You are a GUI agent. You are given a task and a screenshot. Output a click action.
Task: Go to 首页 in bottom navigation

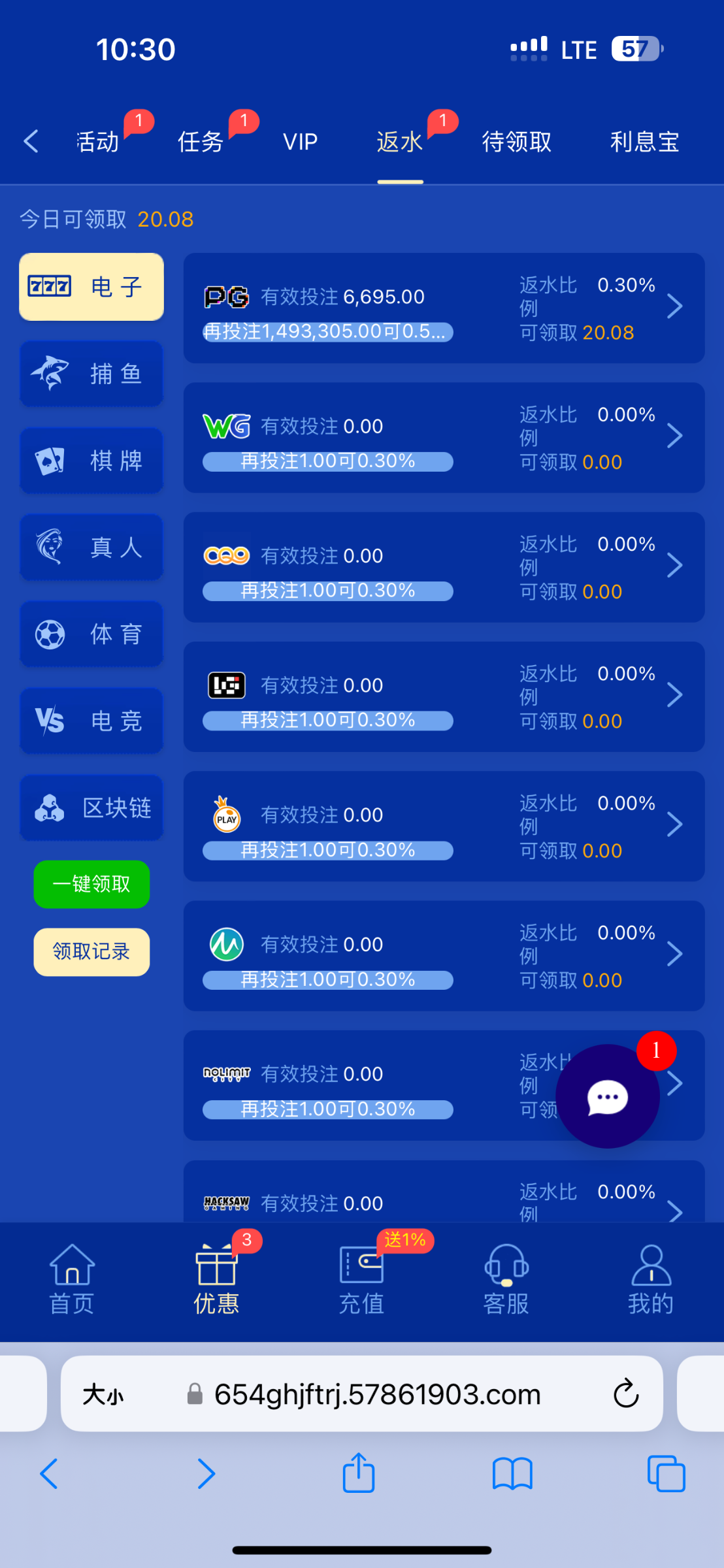point(72,1279)
